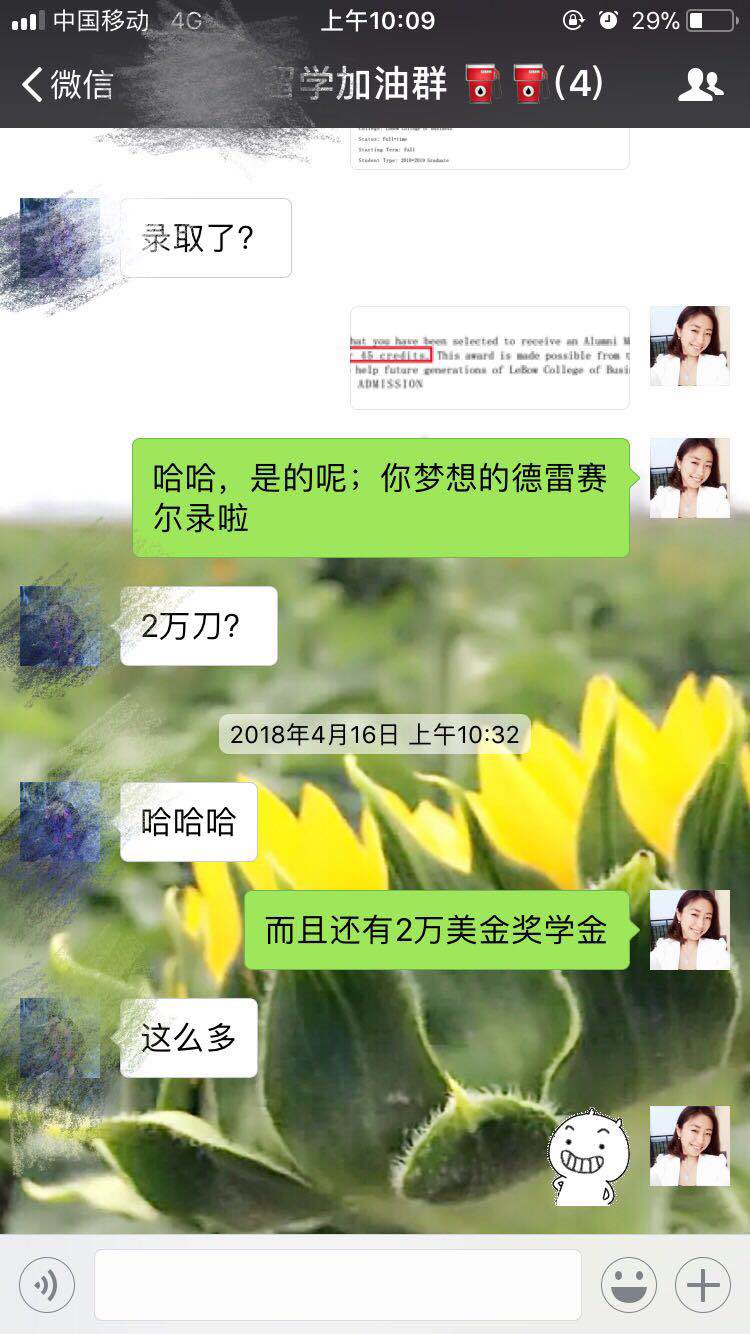Open the plus attachments menu
Screen dimensions: 750x1334
coord(702,1284)
